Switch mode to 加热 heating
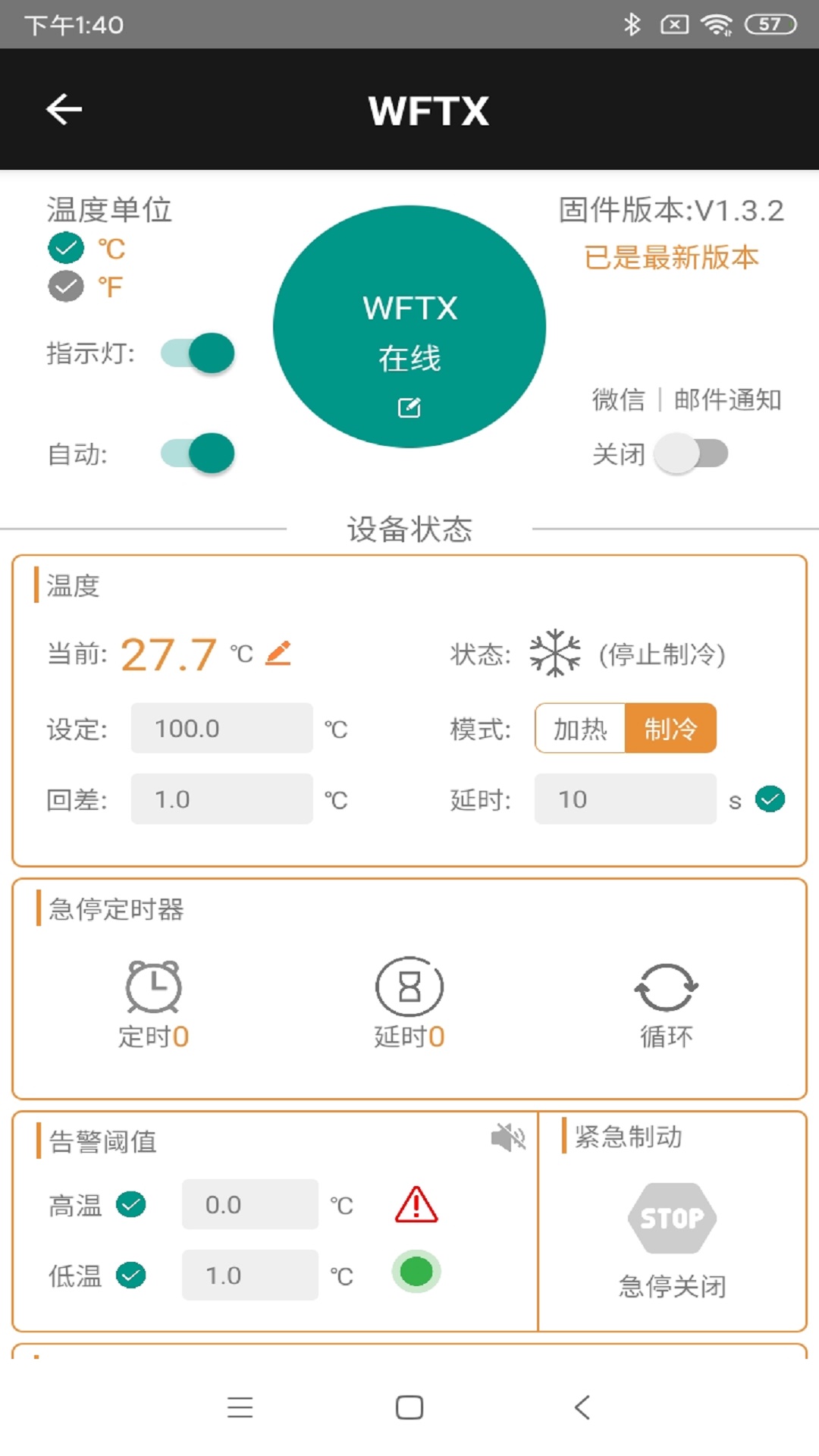 tap(580, 729)
